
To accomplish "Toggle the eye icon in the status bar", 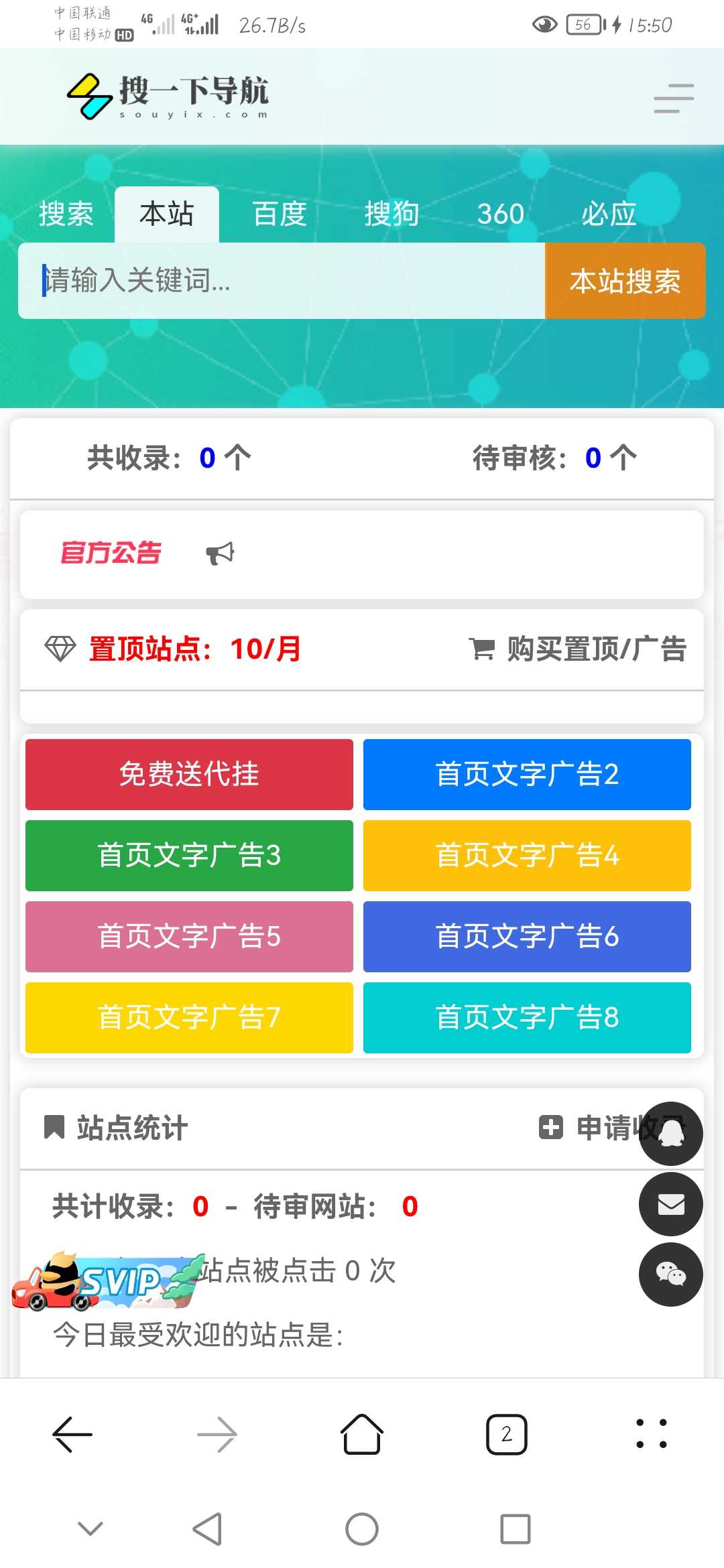I will [544, 24].
